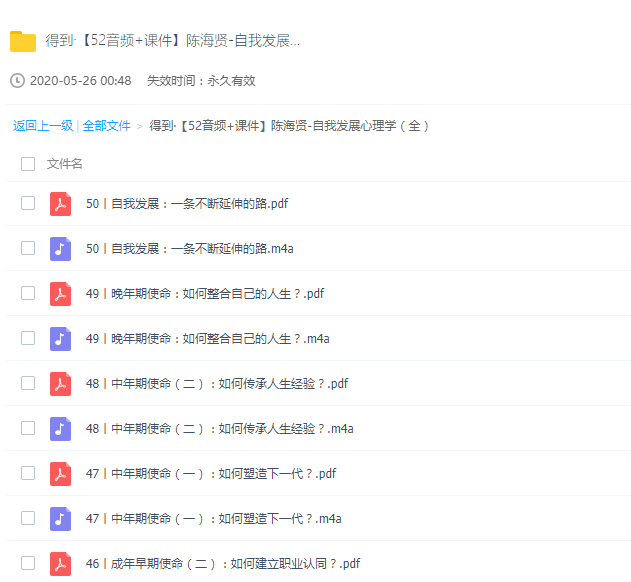Open 46丨成年早期使命（二）.pdf file
Image resolution: width=631 pixels, height=582 pixels.
coord(222,564)
